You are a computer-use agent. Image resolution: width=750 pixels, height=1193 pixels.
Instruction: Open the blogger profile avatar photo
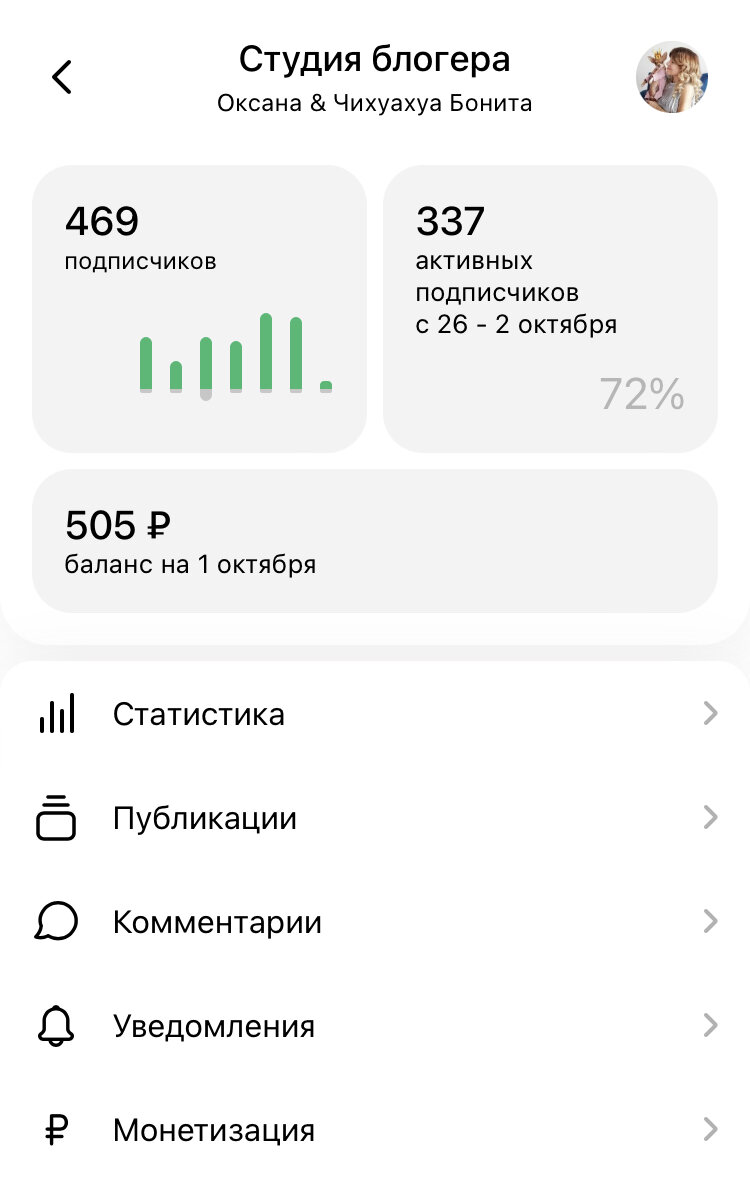pos(673,79)
